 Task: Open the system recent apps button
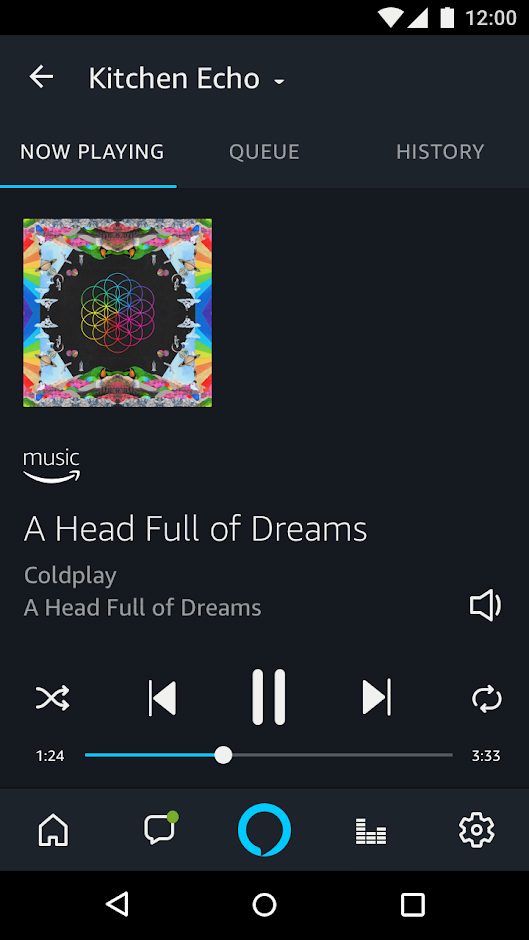pyautogui.click(x=413, y=905)
